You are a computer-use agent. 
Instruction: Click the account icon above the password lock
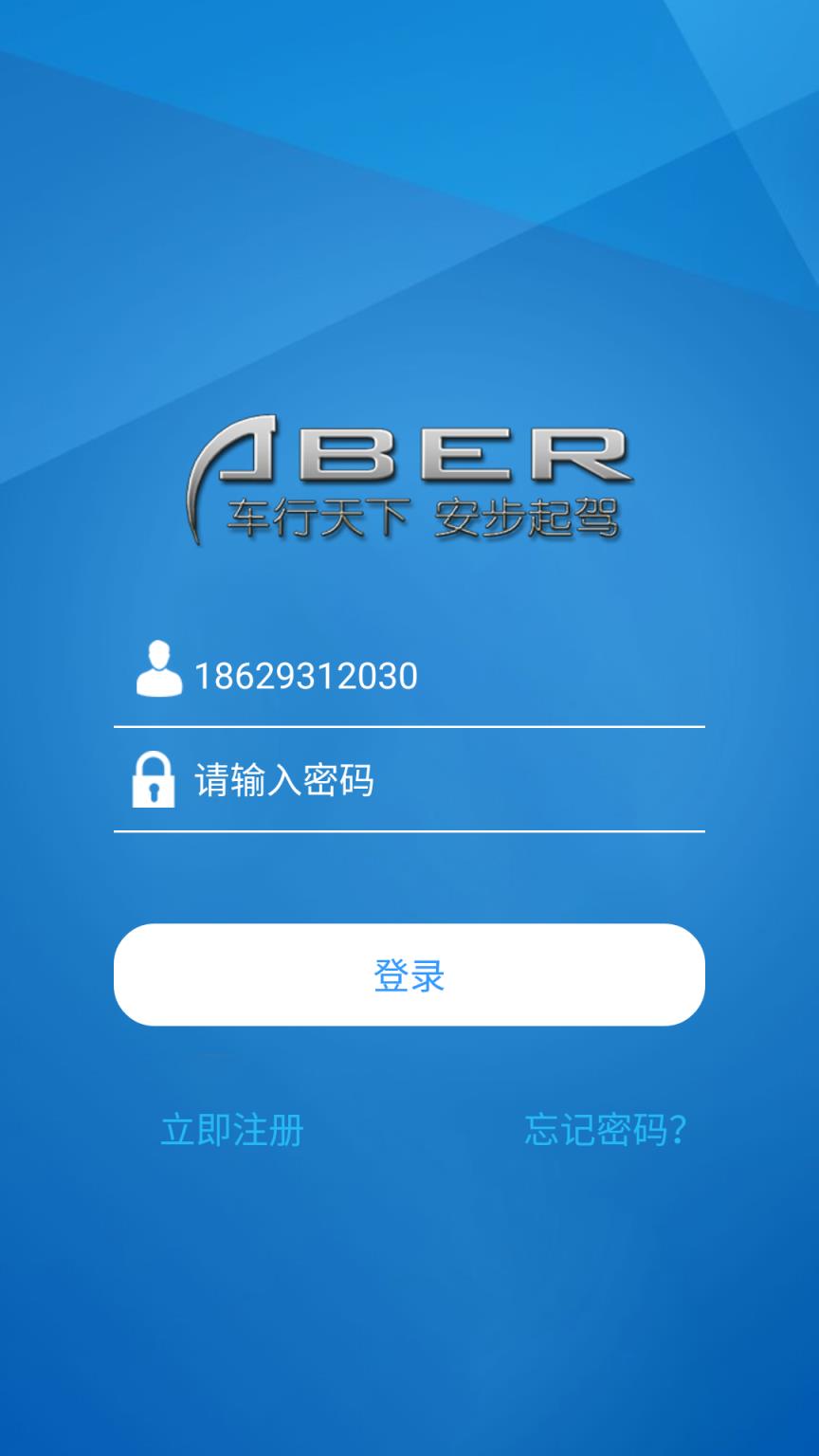[x=158, y=669]
